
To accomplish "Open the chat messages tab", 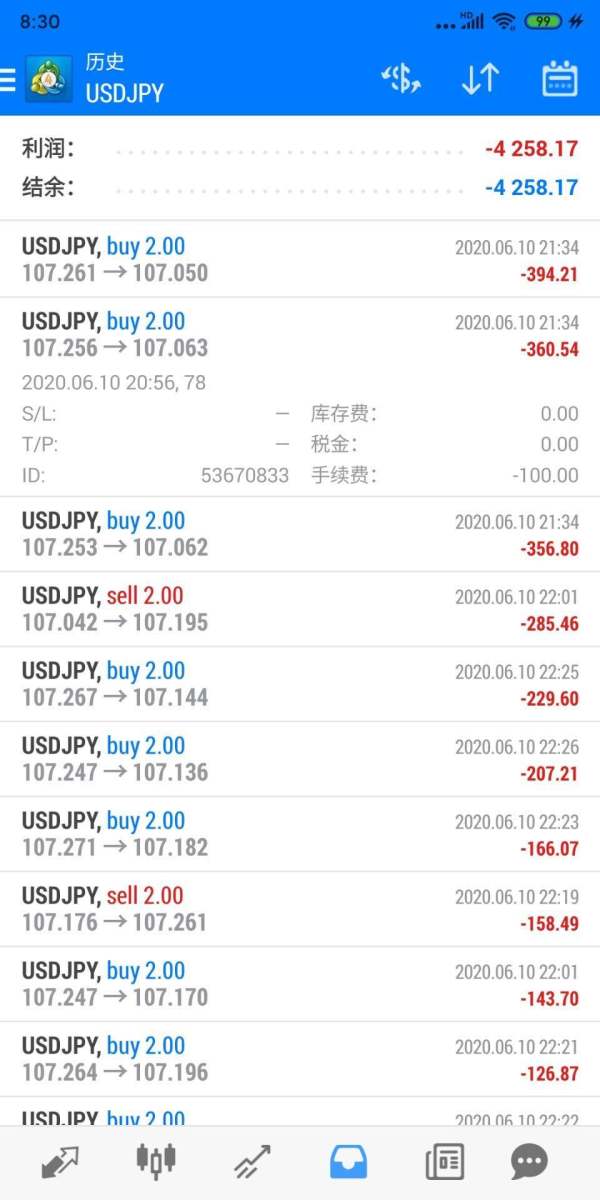I will (529, 1162).
